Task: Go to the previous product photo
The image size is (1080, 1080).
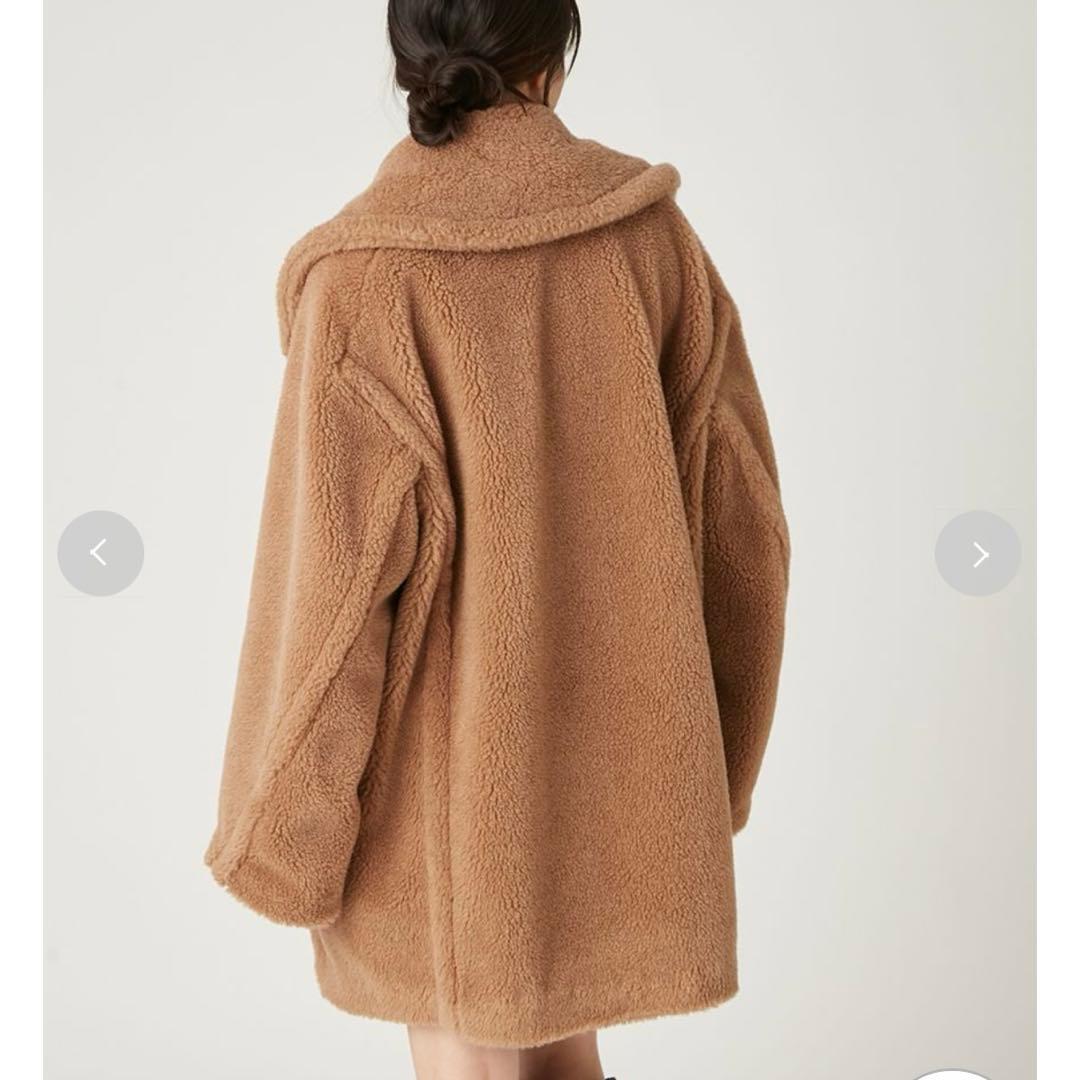Action: (100, 553)
